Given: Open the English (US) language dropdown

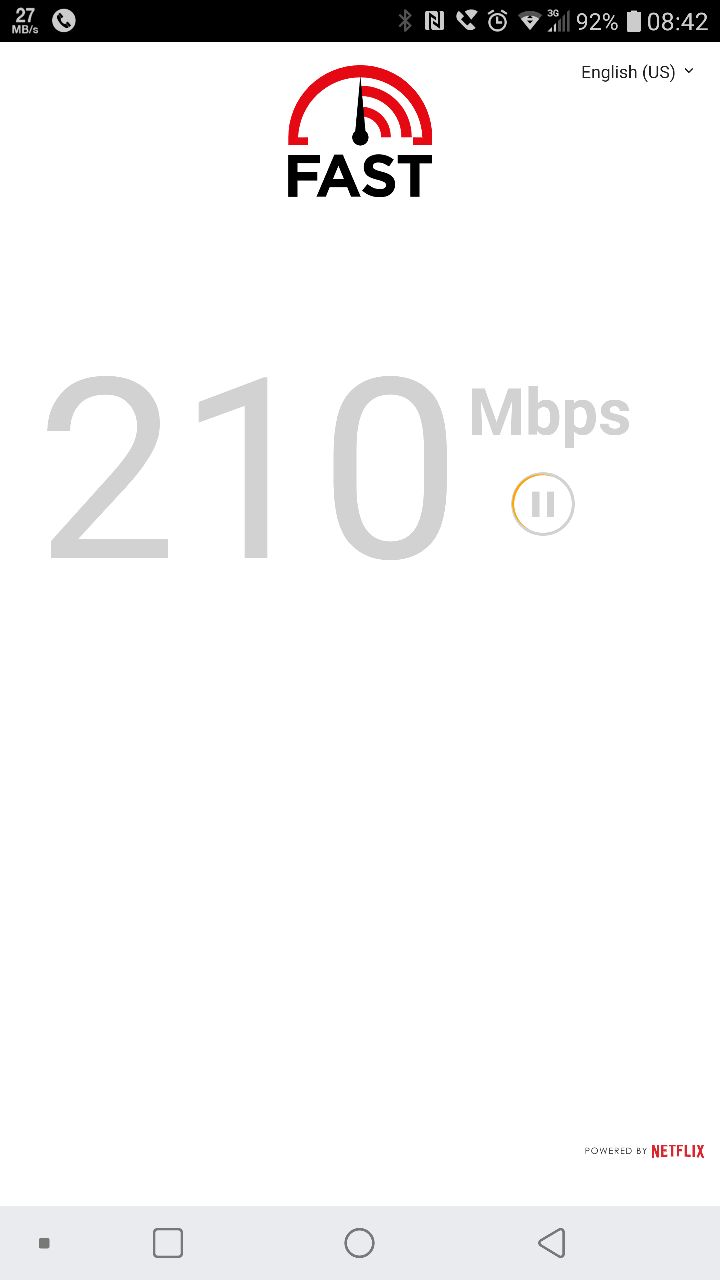Looking at the screenshot, I should (636, 72).
